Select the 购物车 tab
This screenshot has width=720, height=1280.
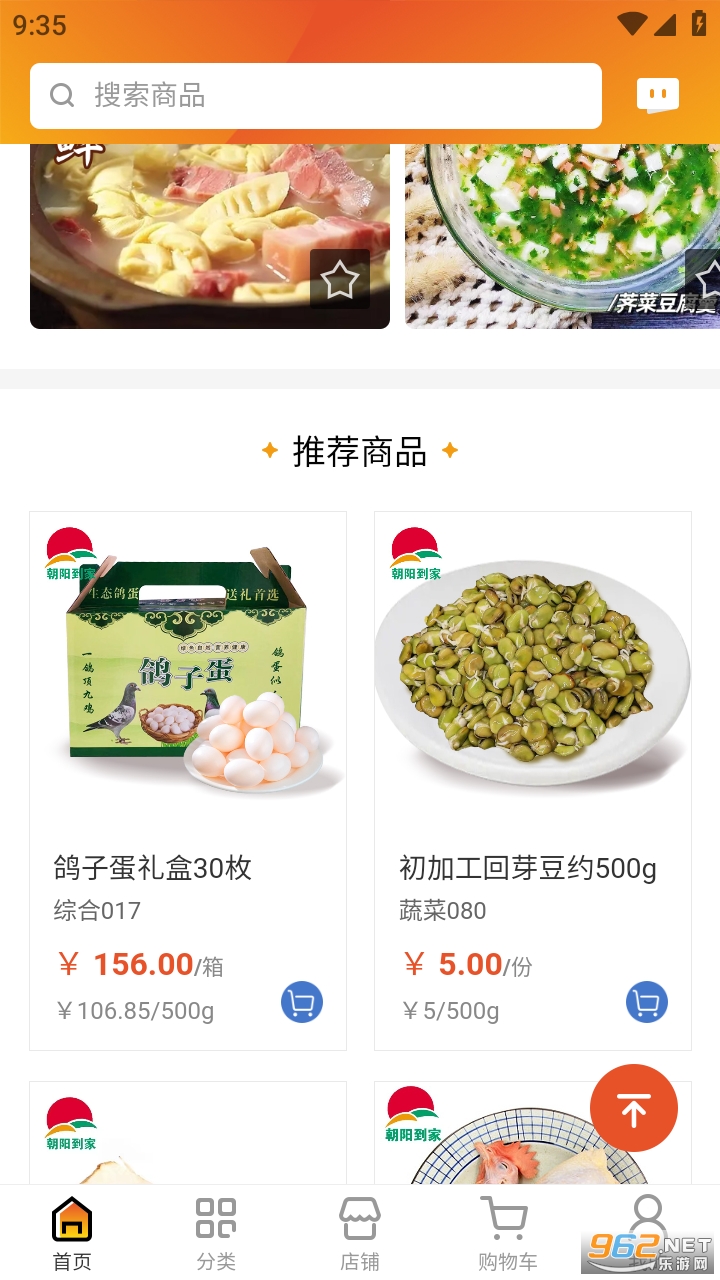[506, 1233]
